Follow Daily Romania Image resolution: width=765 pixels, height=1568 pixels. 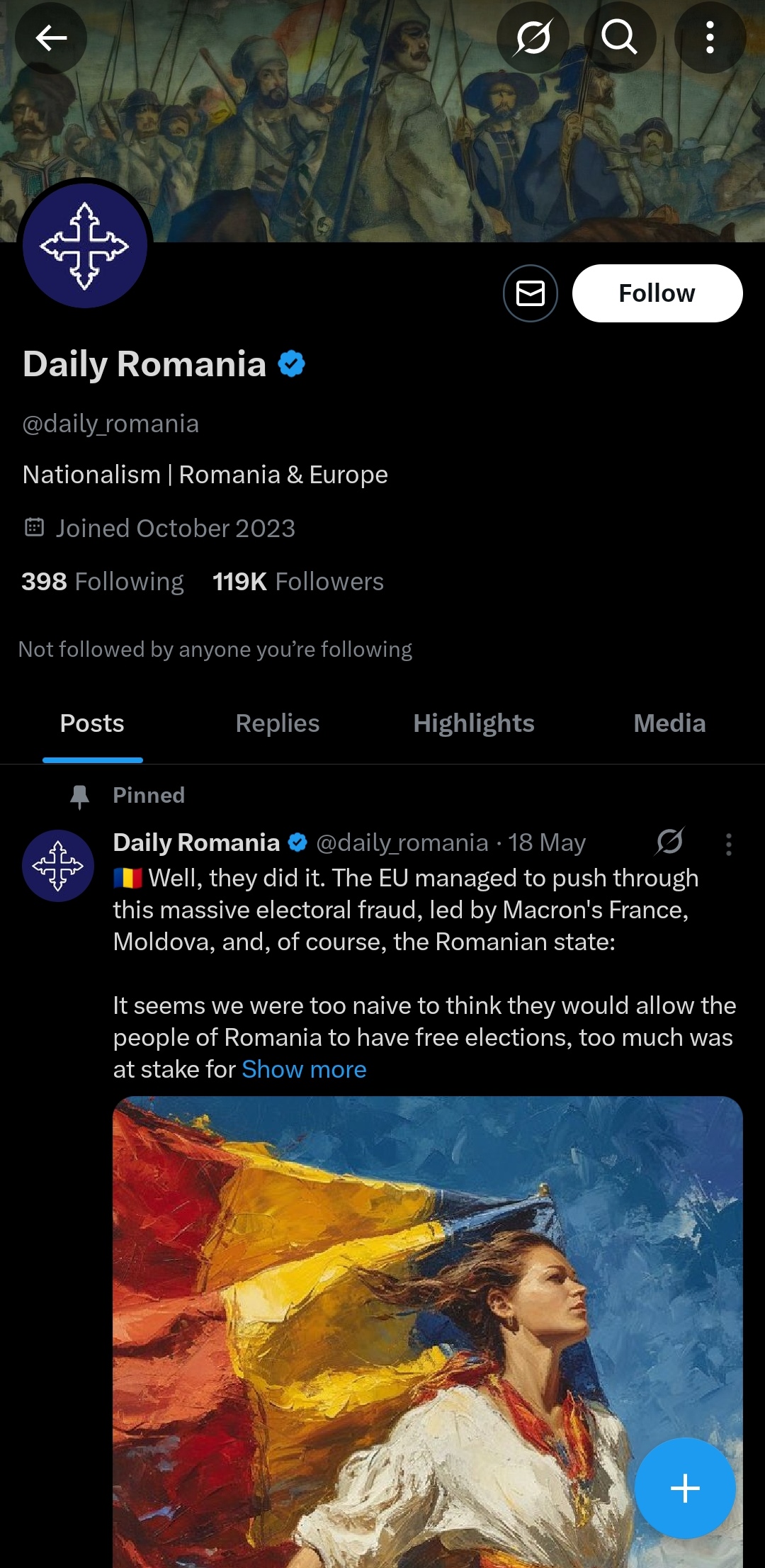point(657,293)
